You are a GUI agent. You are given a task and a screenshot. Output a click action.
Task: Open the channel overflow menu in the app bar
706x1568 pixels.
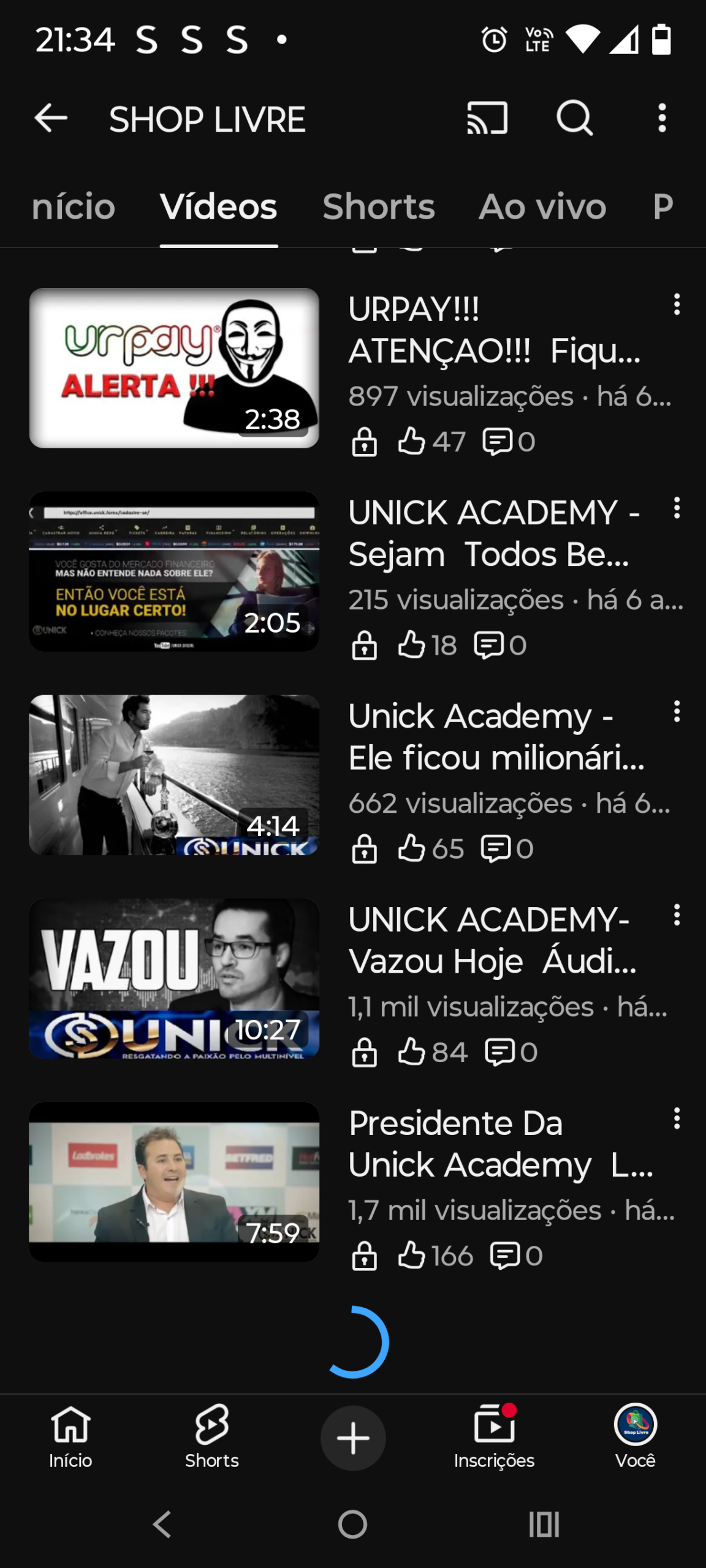(662, 118)
